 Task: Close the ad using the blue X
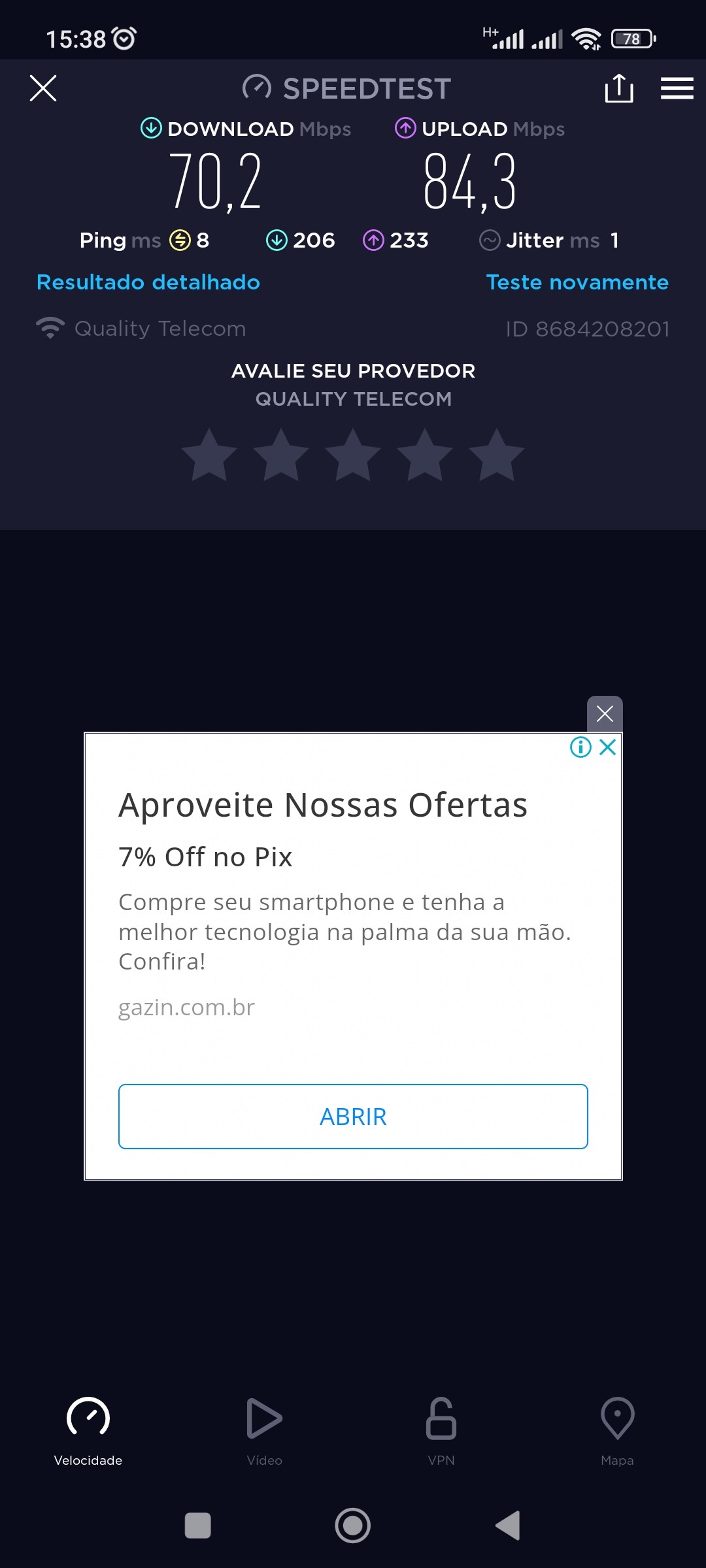pyautogui.click(x=608, y=747)
